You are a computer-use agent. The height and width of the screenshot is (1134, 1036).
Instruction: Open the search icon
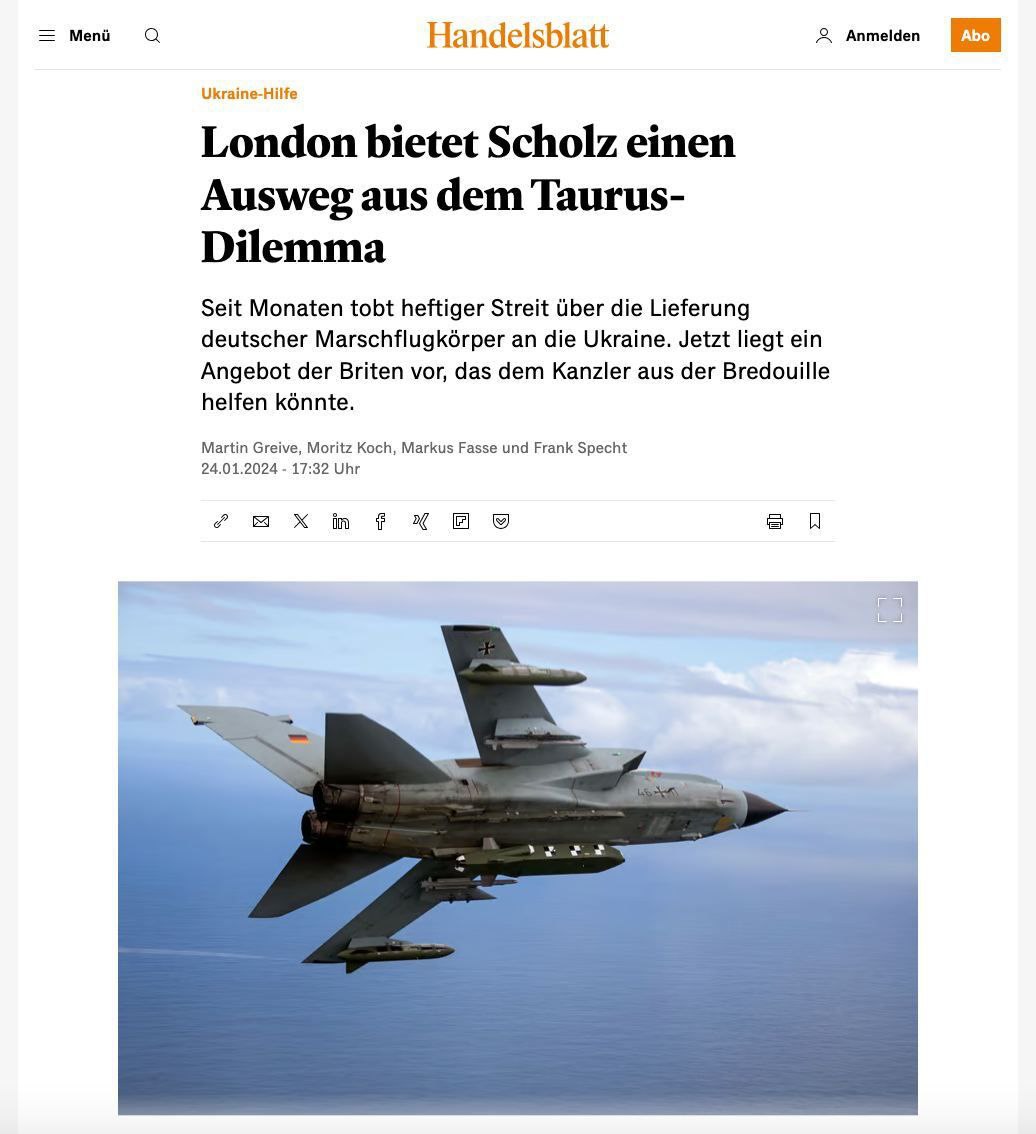(x=152, y=36)
